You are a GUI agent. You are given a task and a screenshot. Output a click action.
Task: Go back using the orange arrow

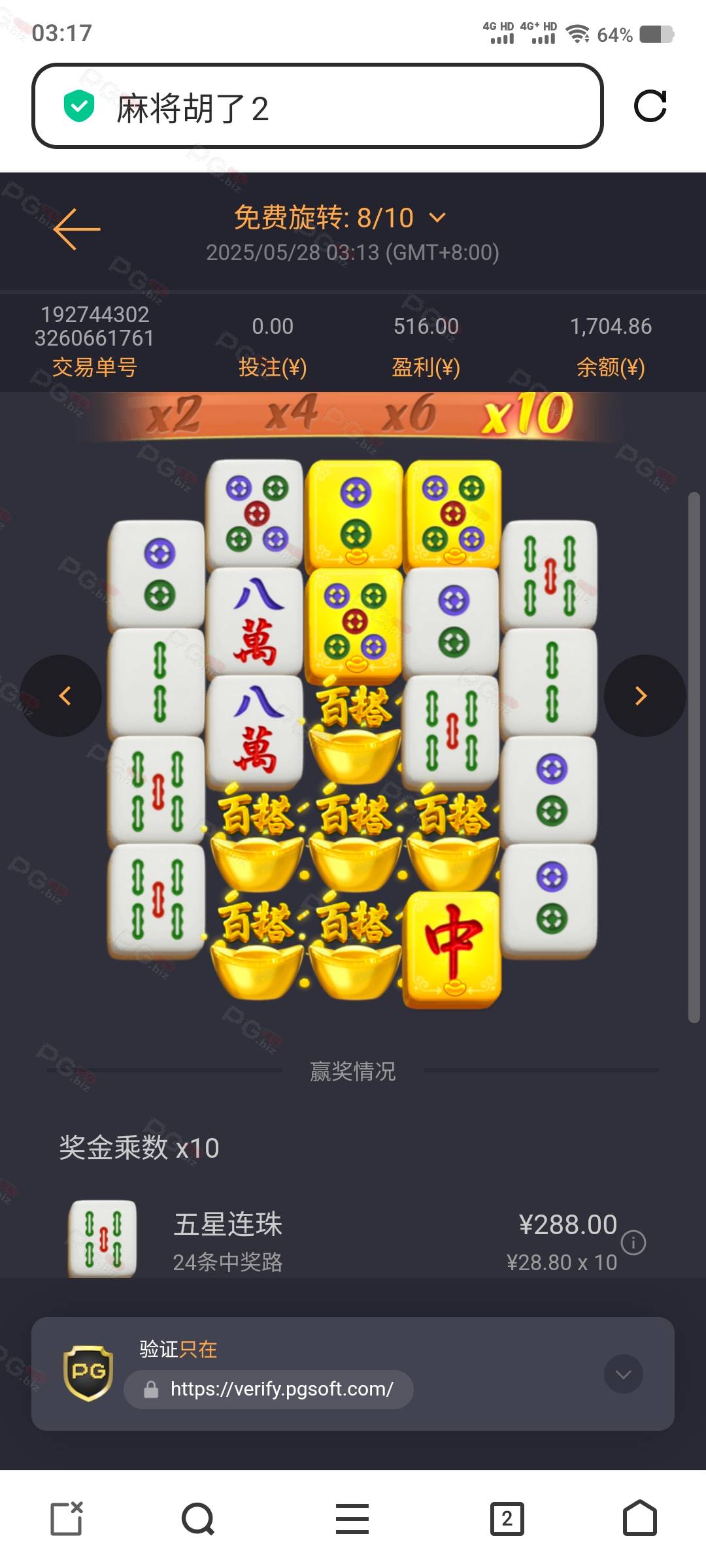(76, 229)
